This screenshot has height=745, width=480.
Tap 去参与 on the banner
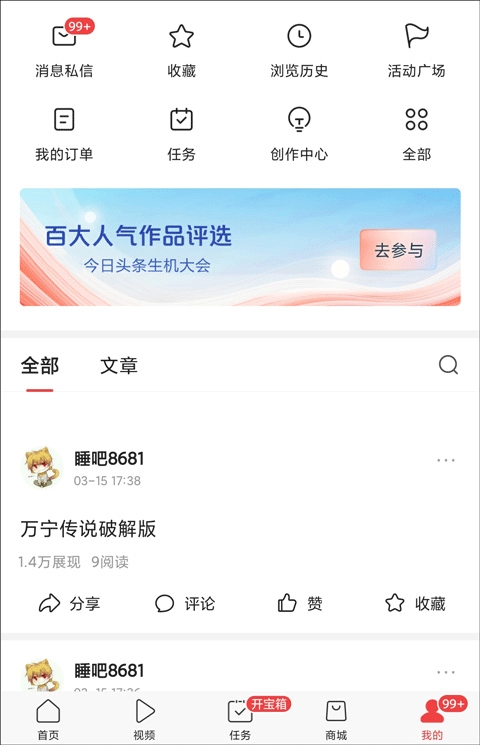click(398, 250)
